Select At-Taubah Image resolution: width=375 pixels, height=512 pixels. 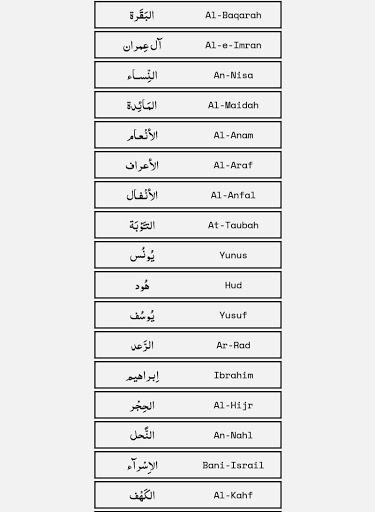188,225
